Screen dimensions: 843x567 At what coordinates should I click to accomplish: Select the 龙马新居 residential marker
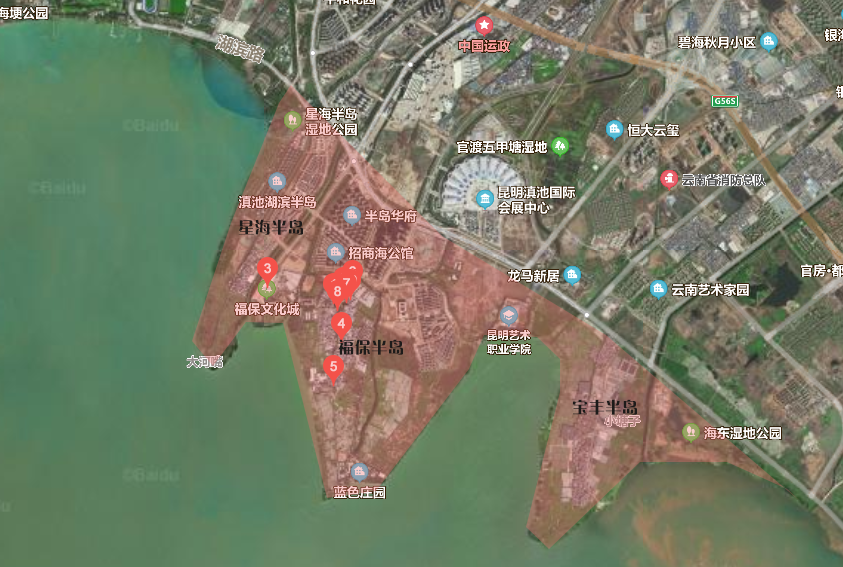pyautogui.click(x=572, y=275)
